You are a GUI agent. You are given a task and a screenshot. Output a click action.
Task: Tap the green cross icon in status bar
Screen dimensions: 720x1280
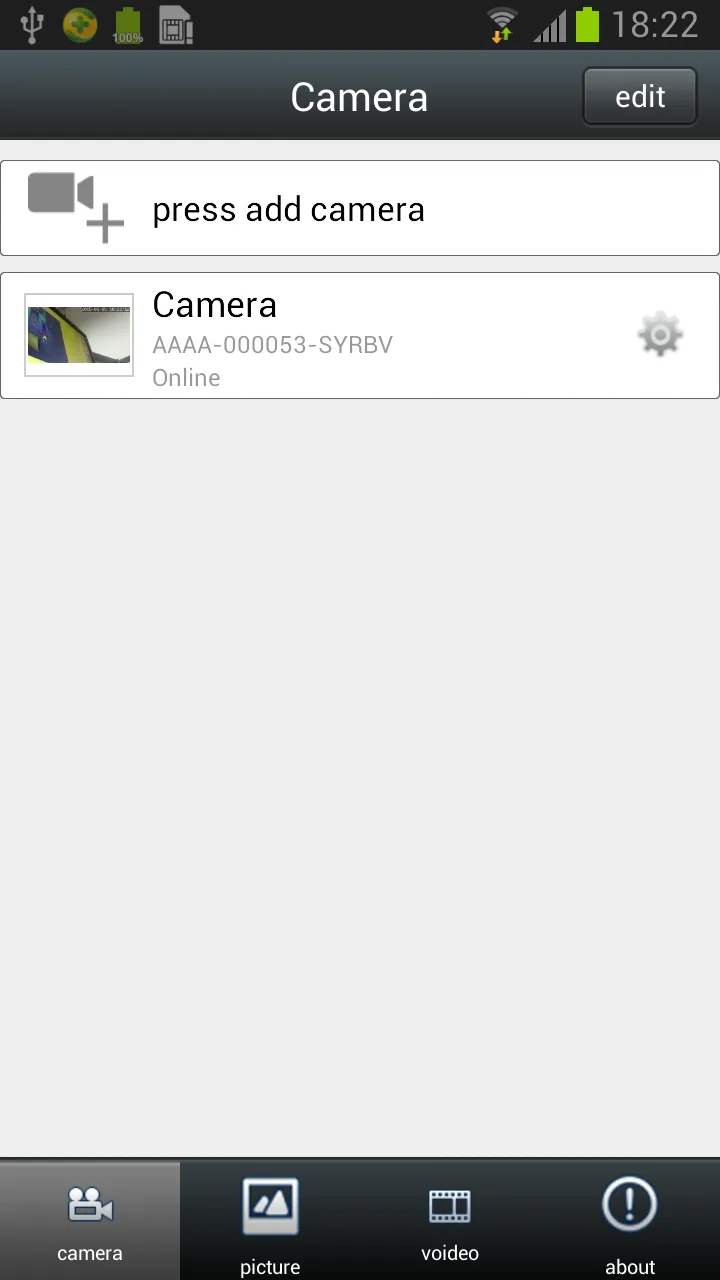[79, 24]
